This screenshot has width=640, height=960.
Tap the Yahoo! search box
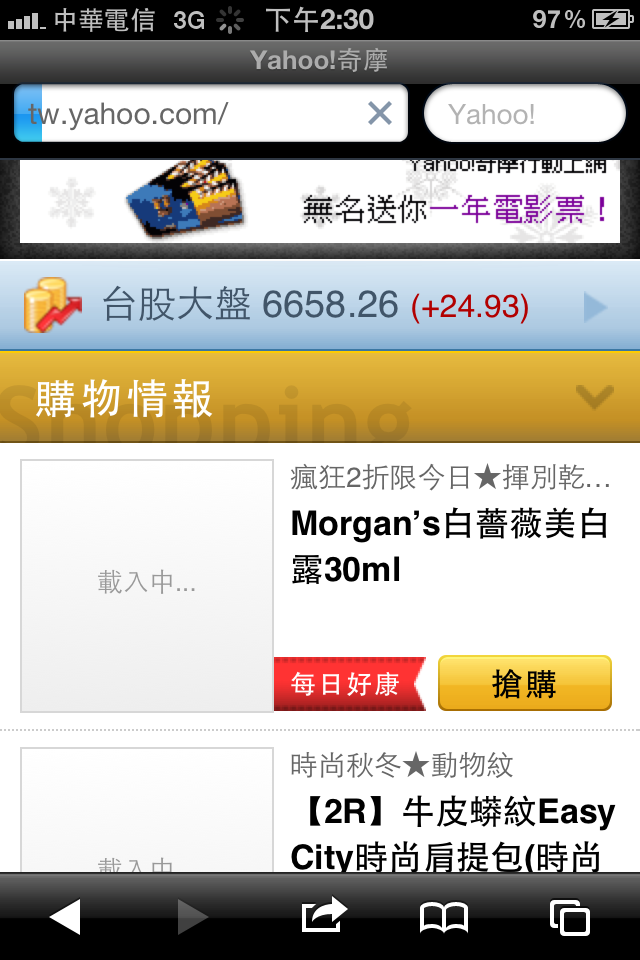[524, 114]
